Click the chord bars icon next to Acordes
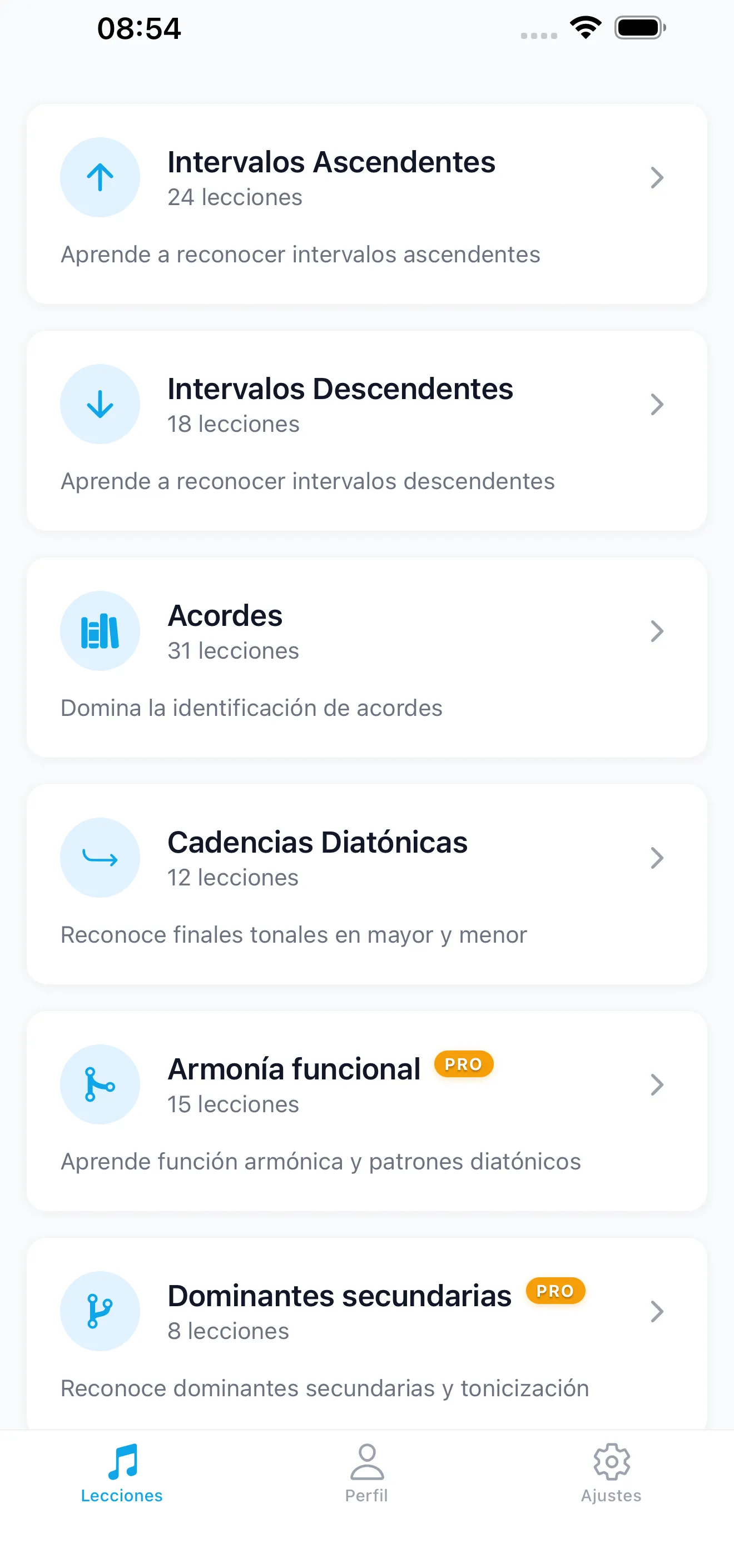 101,631
